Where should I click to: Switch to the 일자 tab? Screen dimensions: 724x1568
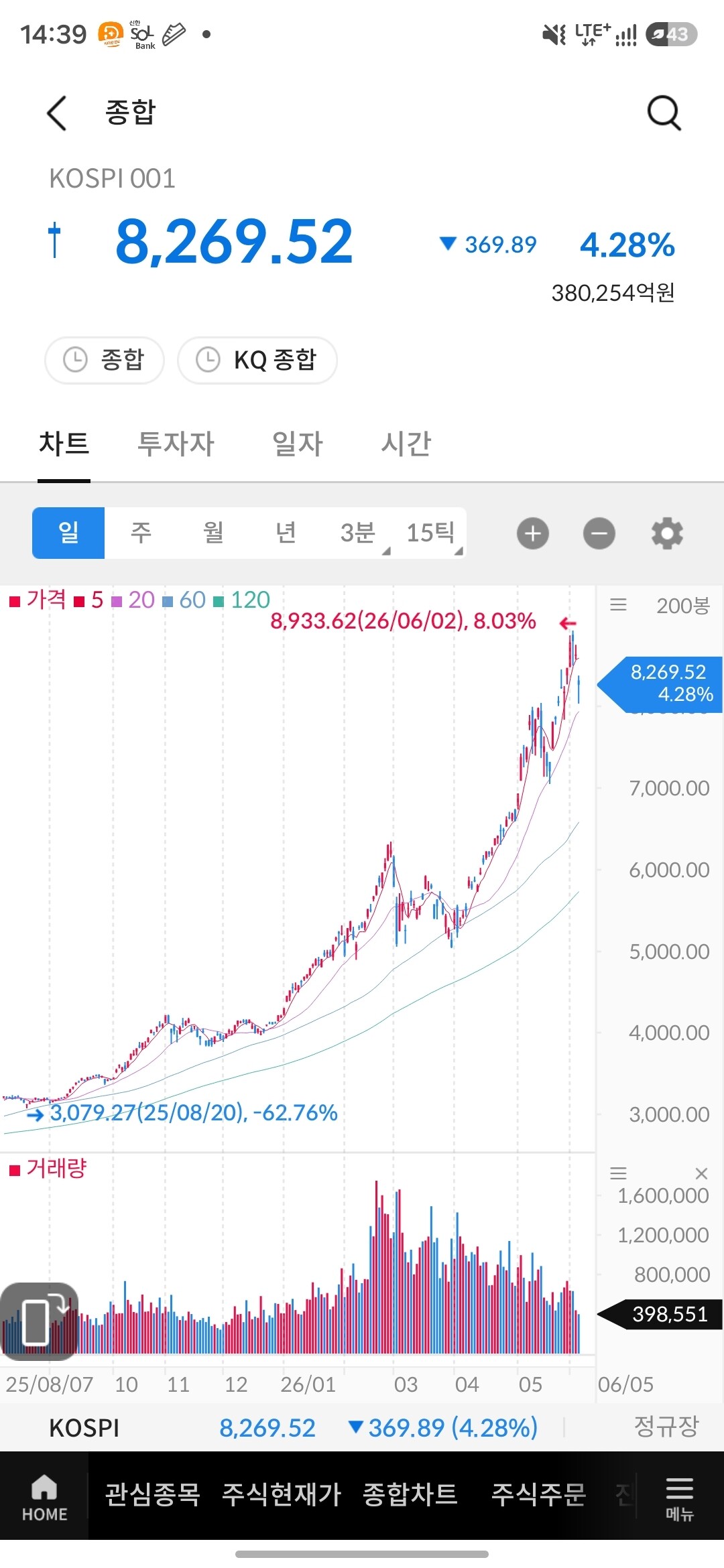point(298,444)
